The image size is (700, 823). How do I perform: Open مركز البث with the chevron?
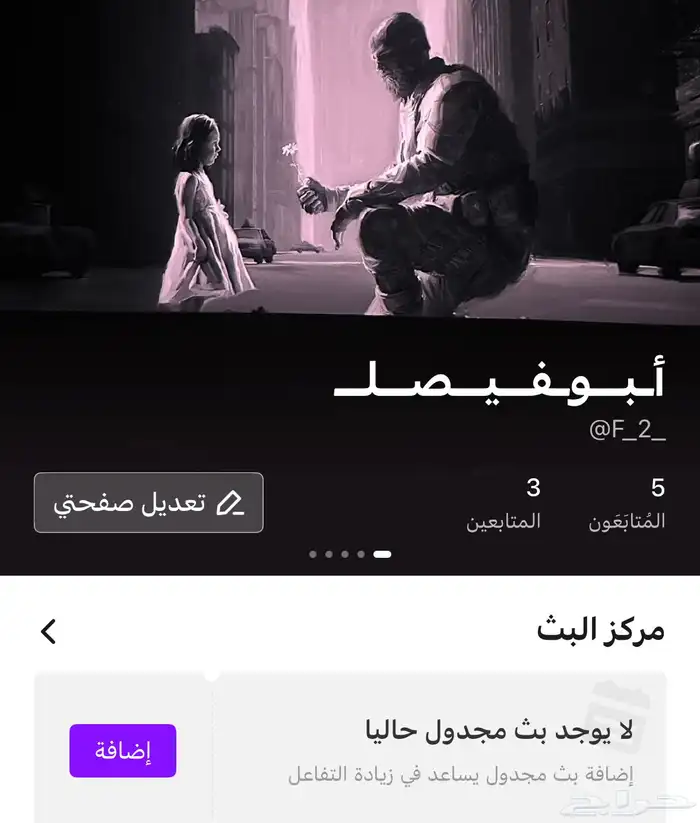point(48,631)
